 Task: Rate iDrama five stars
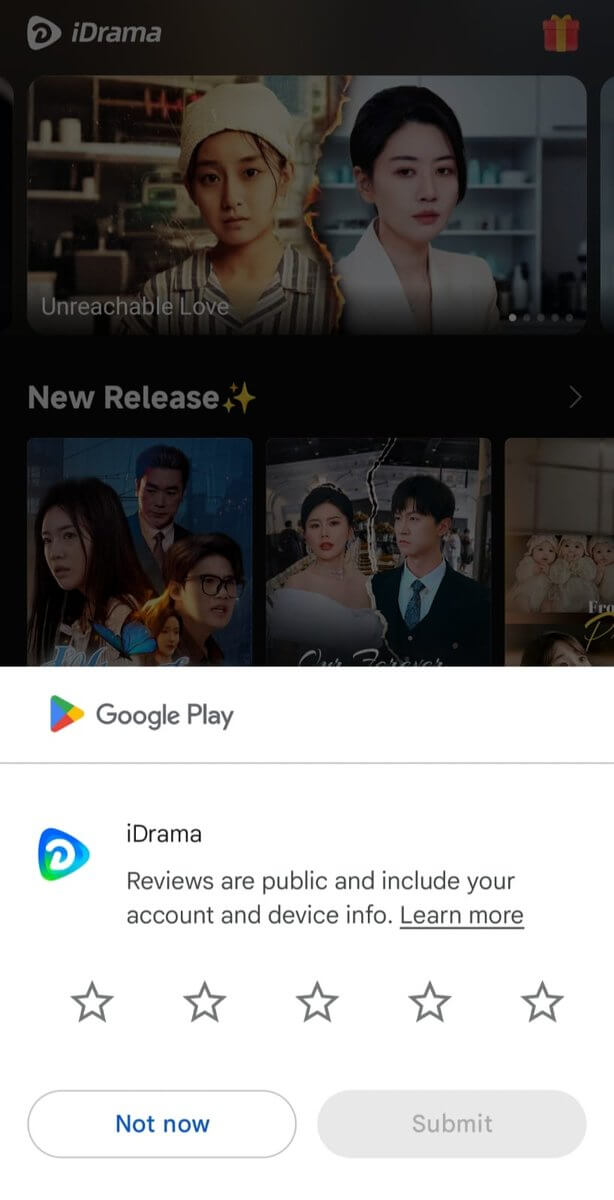pyautogui.click(x=543, y=1001)
